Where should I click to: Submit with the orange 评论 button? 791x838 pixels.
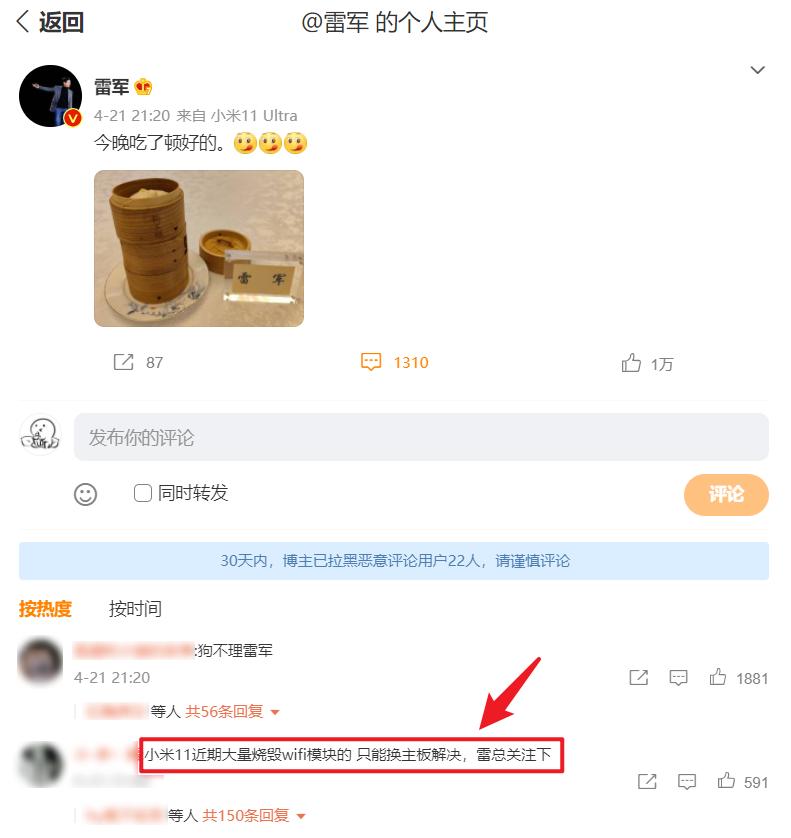(x=726, y=494)
